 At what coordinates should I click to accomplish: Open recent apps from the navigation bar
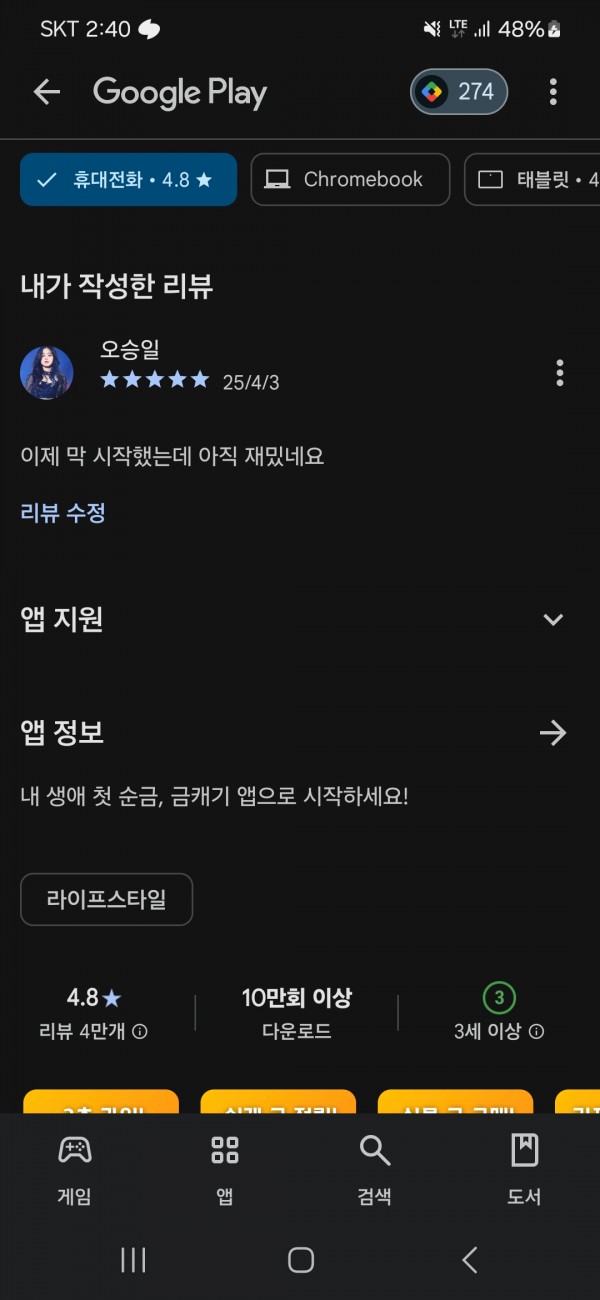click(x=133, y=1260)
